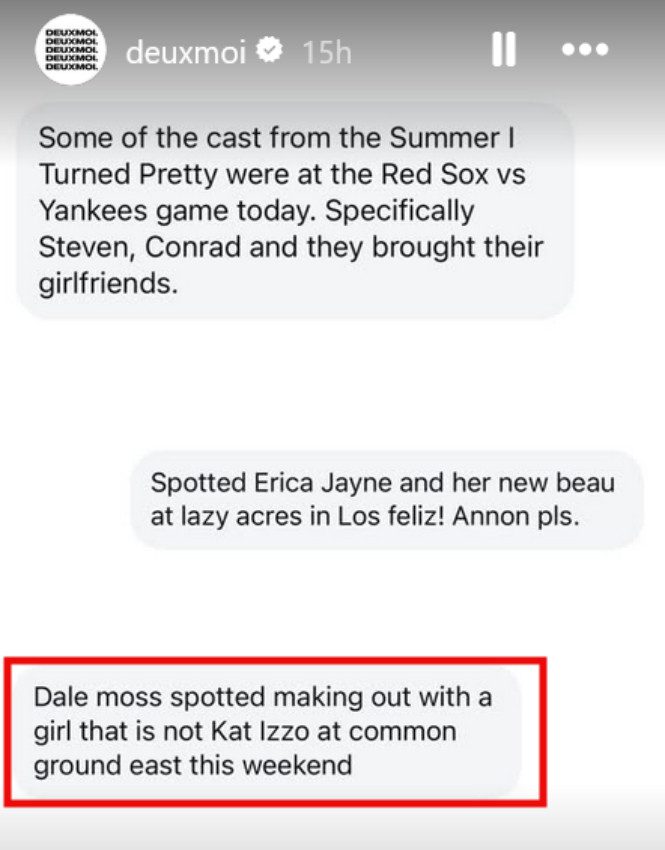Open the story's three-dot options menu
This screenshot has width=665, height=850.
point(584,50)
